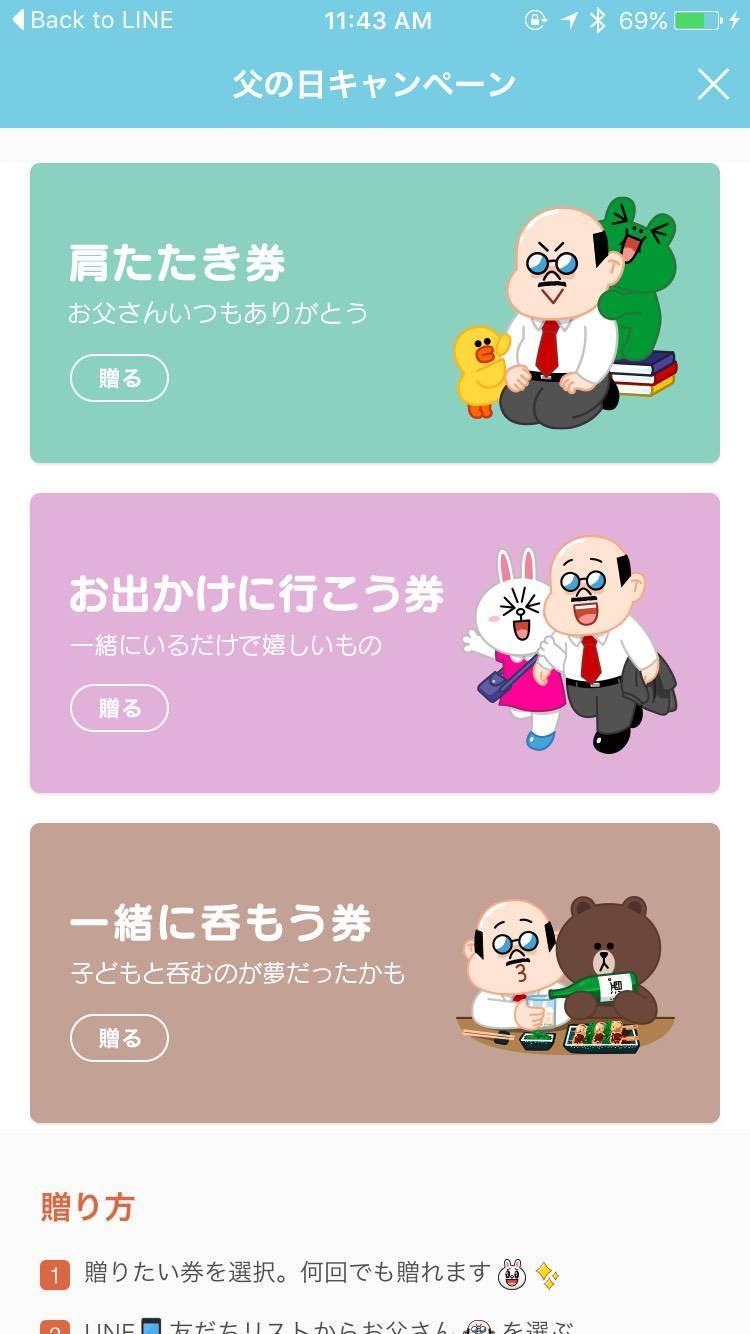Close the 父の日キャンペーン screen

coord(712,84)
